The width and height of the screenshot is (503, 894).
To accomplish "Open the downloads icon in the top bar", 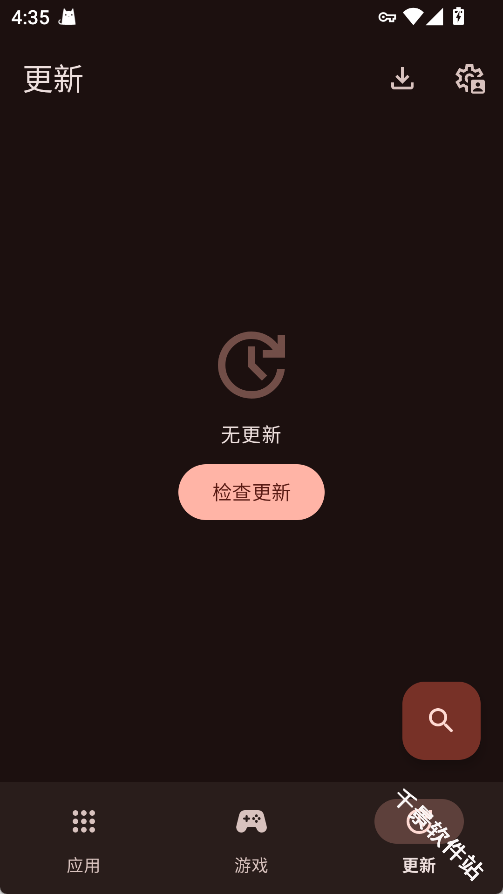I will (x=402, y=79).
